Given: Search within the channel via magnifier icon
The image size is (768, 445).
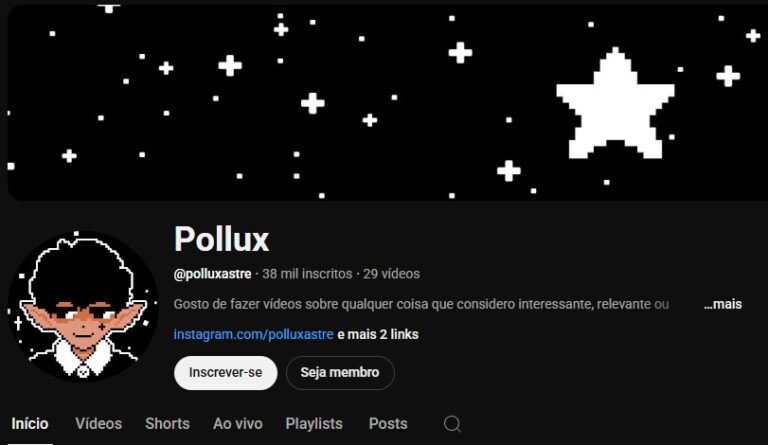Looking at the screenshot, I should (x=452, y=424).
